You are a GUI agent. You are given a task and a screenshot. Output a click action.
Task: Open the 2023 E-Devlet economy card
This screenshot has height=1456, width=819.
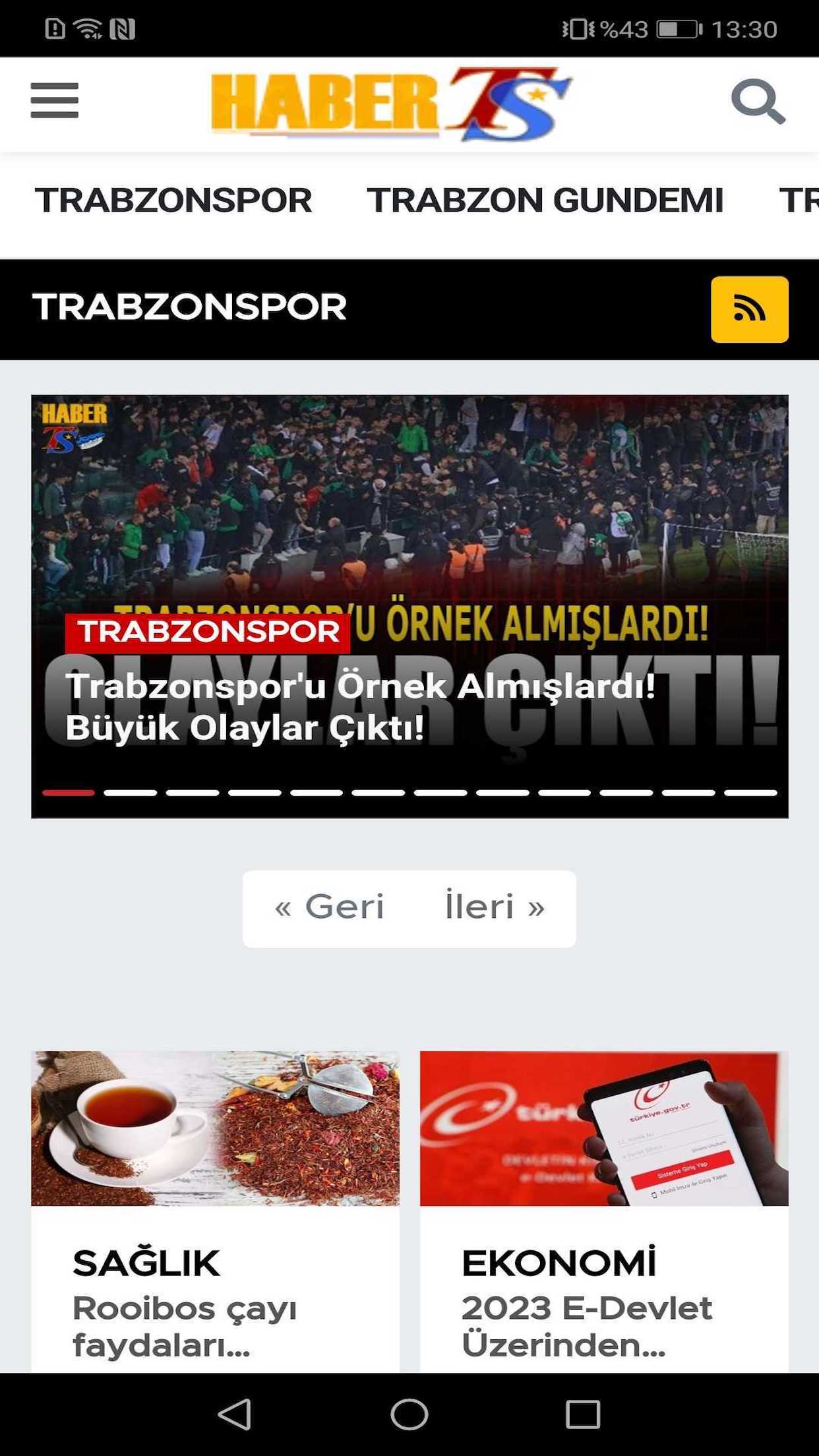604,1211
